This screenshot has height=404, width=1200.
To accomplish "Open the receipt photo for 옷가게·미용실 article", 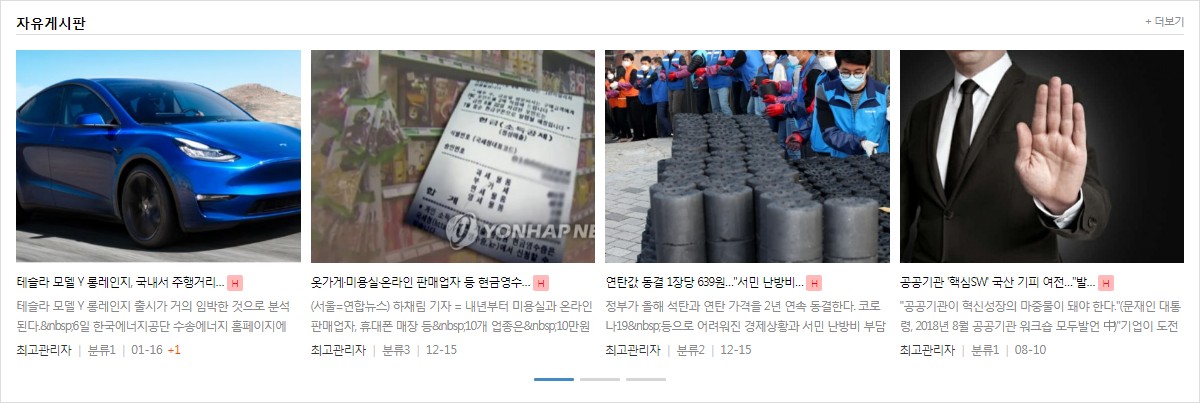I will [x=452, y=156].
